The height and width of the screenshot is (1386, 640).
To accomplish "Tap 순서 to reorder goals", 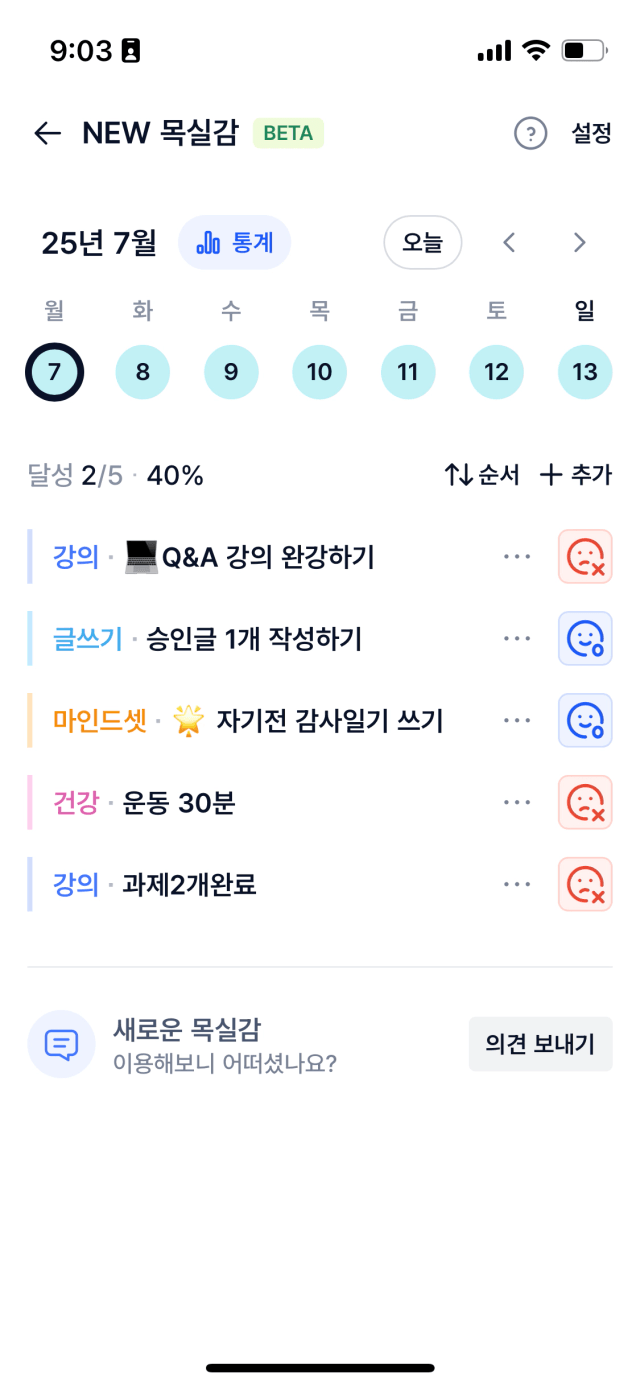I will point(482,475).
